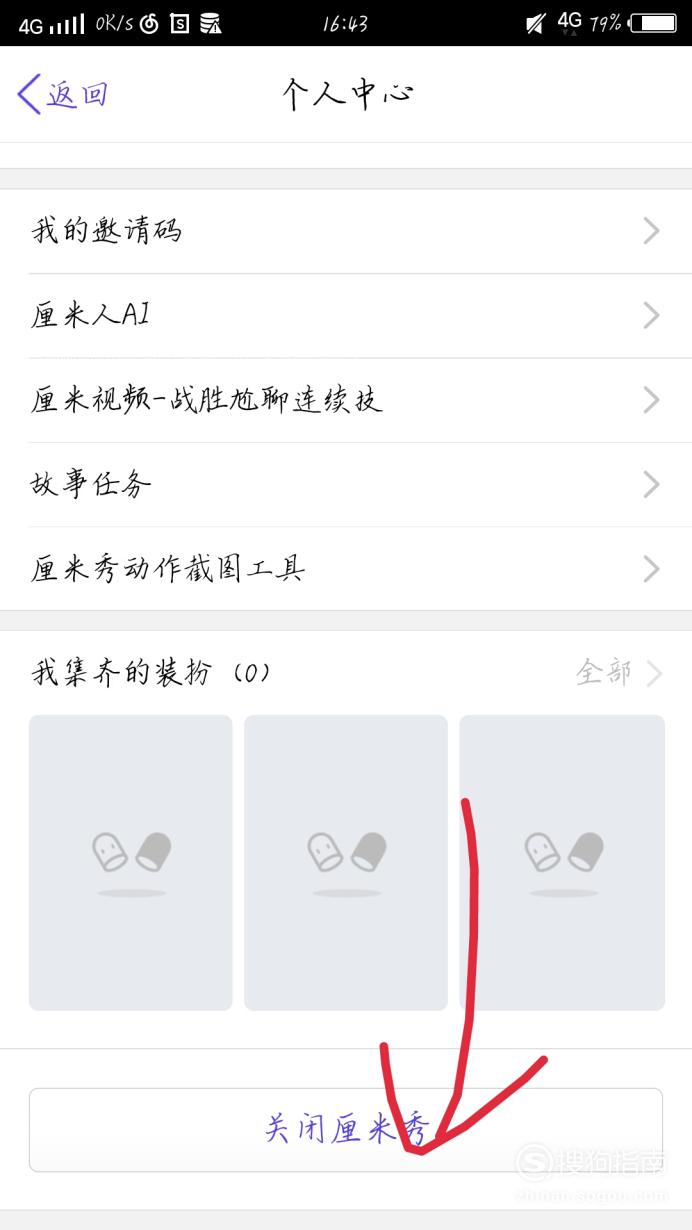Viewport: 692px width, 1230px height.
Task: Open 厘米视频-战胜尬聊连续技 row
Action: [346, 400]
